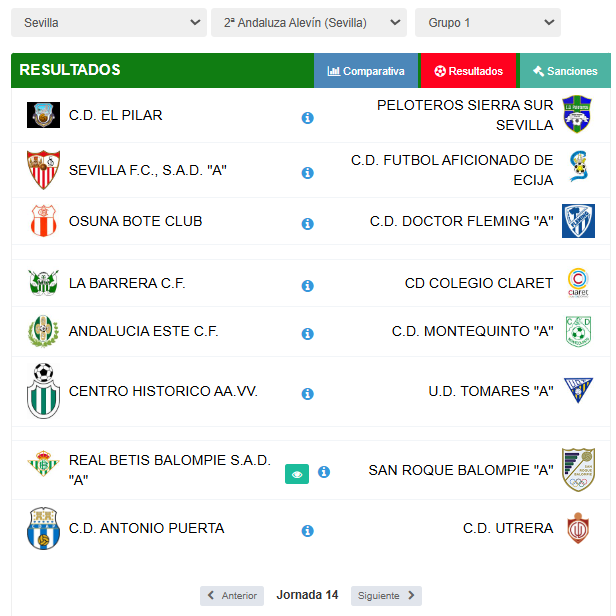Expand the 2ª Andaluza Alevín competition dropdown
Viewport: 616px width, 616px height.
pos(308,22)
